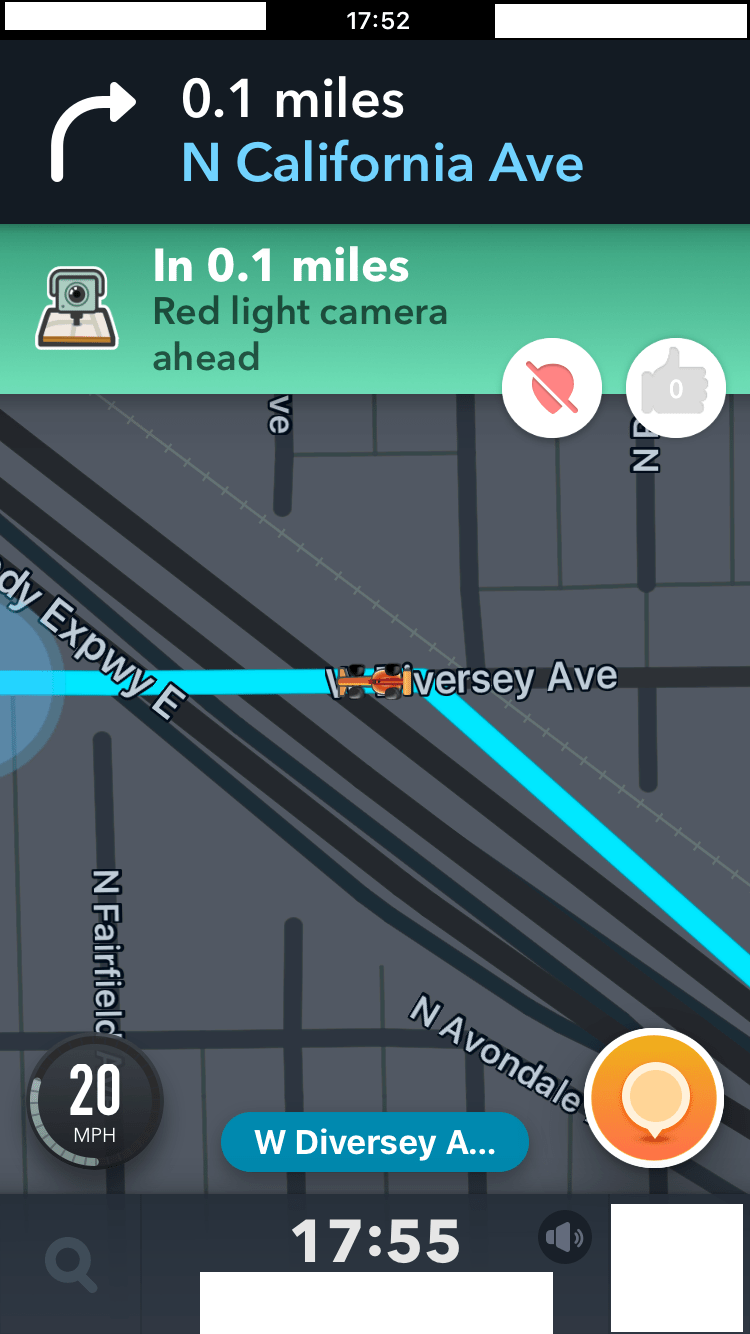The height and width of the screenshot is (1334, 750).
Task: Open the orange report pin button
Action: pos(654,1096)
